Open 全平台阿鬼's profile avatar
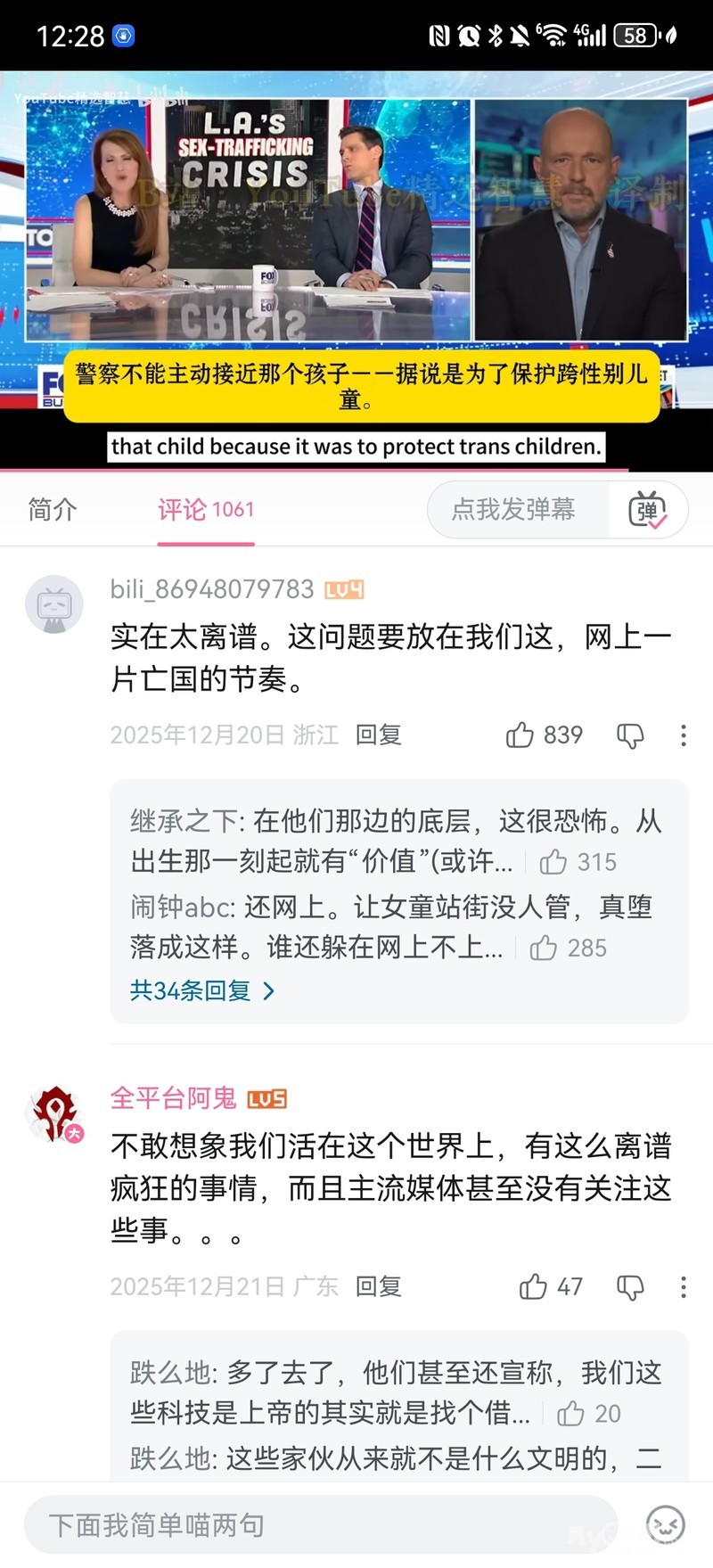Screen dimensions: 713x1568 (x=54, y=1113)
